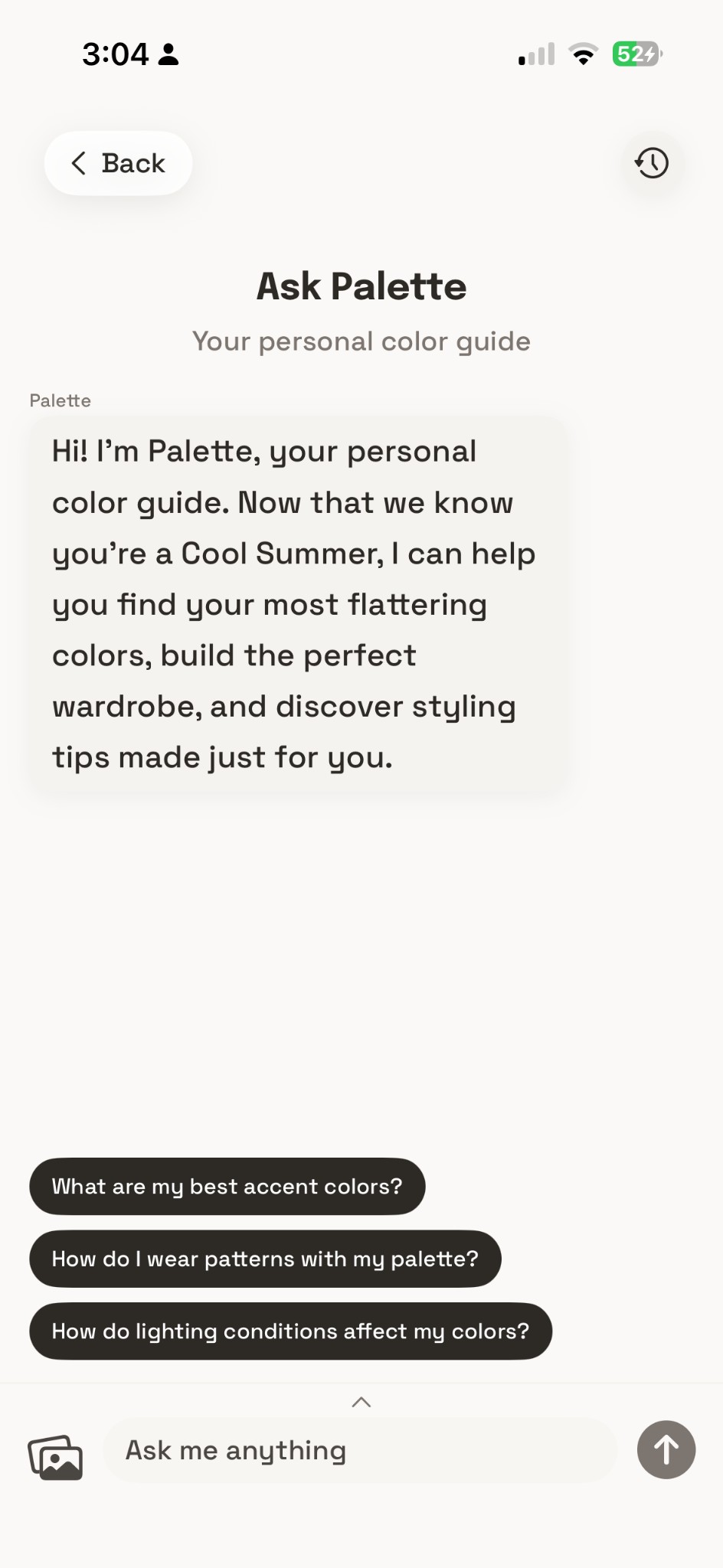
Task: Choose the lighting conditions question chip
Action: pyautogui.click(x=290, y=1331)
